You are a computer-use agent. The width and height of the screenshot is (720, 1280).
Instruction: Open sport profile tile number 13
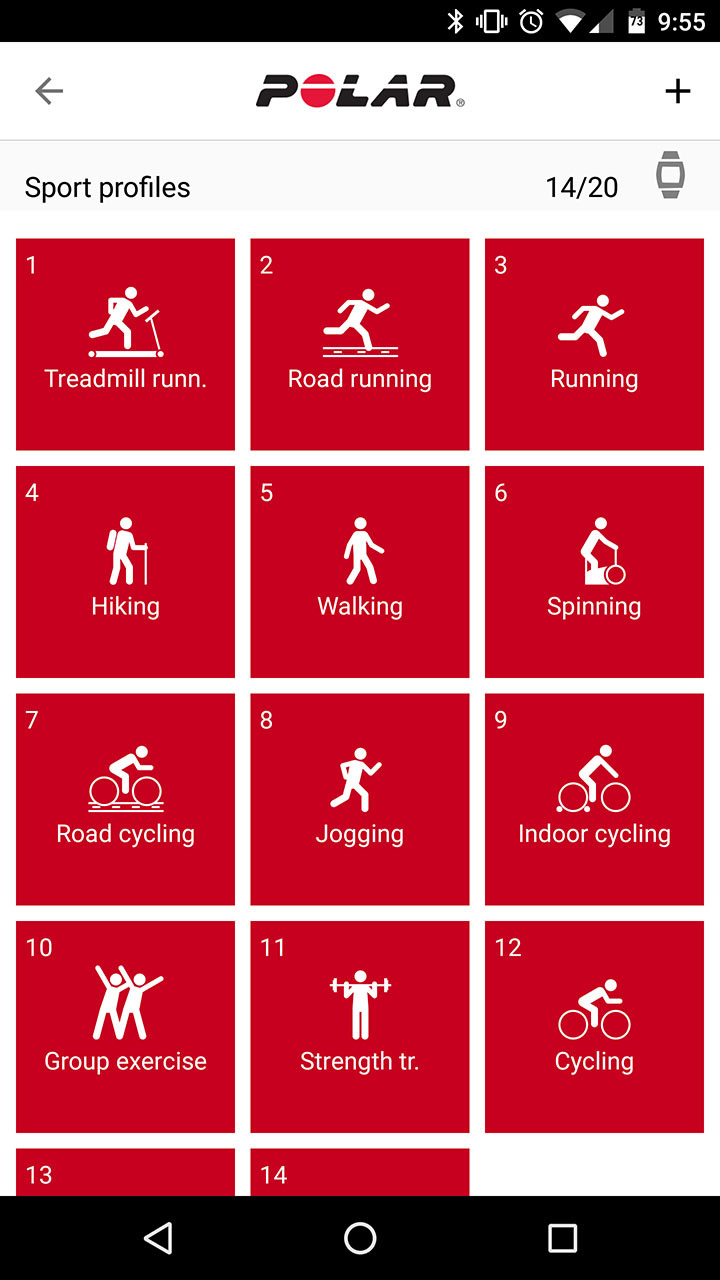click(125, 1173)
